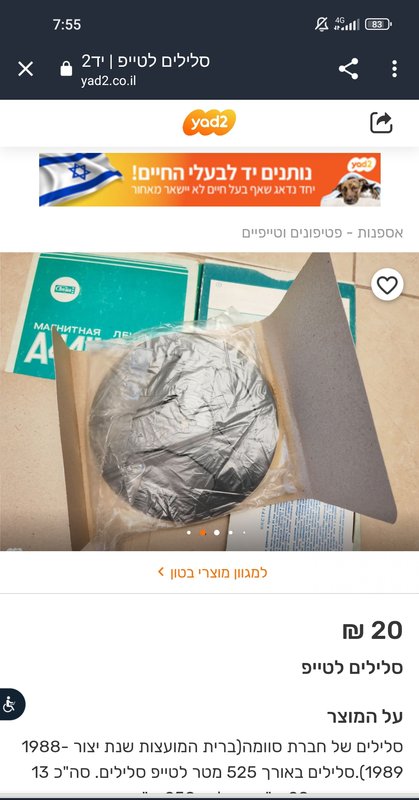The width and height of the screenshot is (419, 800).
Task: Close the browser tab with the X
Action: click(26, 69)
